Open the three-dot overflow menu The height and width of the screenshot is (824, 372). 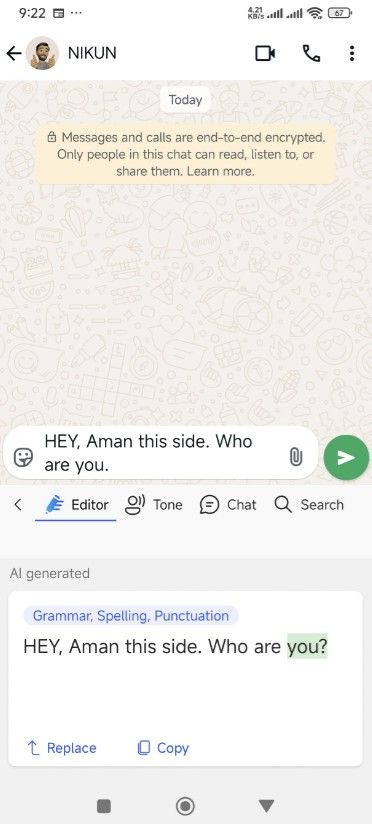(x=352, y=53)
